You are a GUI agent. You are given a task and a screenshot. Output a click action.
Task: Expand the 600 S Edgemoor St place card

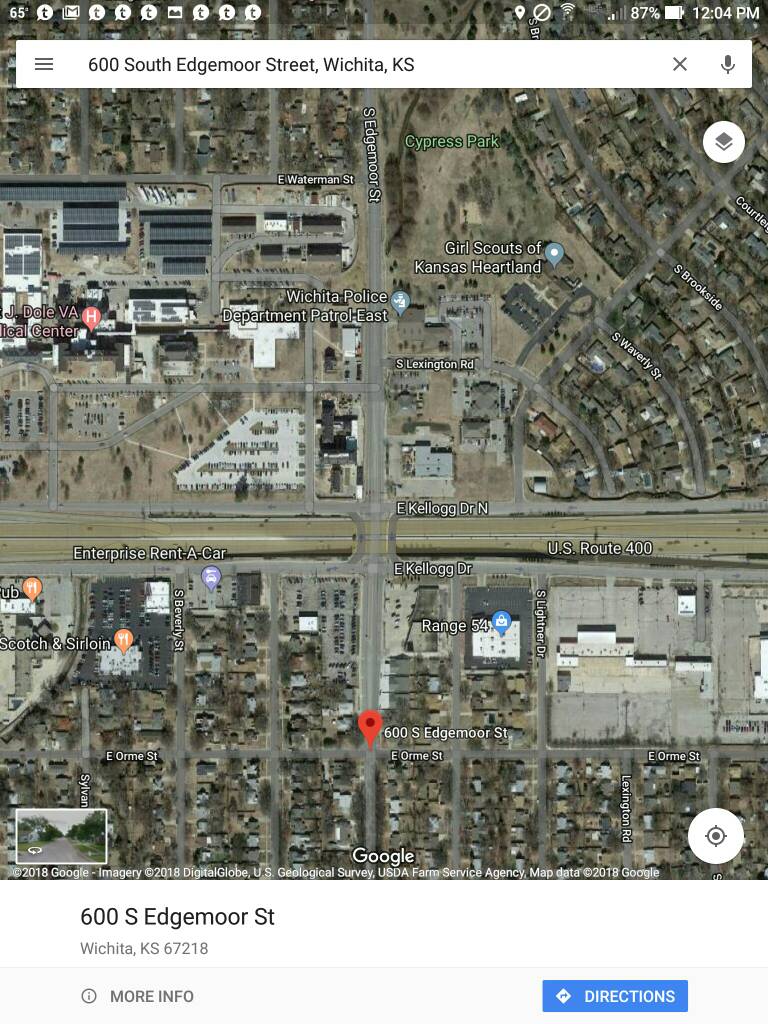click(x=300, y=930)
